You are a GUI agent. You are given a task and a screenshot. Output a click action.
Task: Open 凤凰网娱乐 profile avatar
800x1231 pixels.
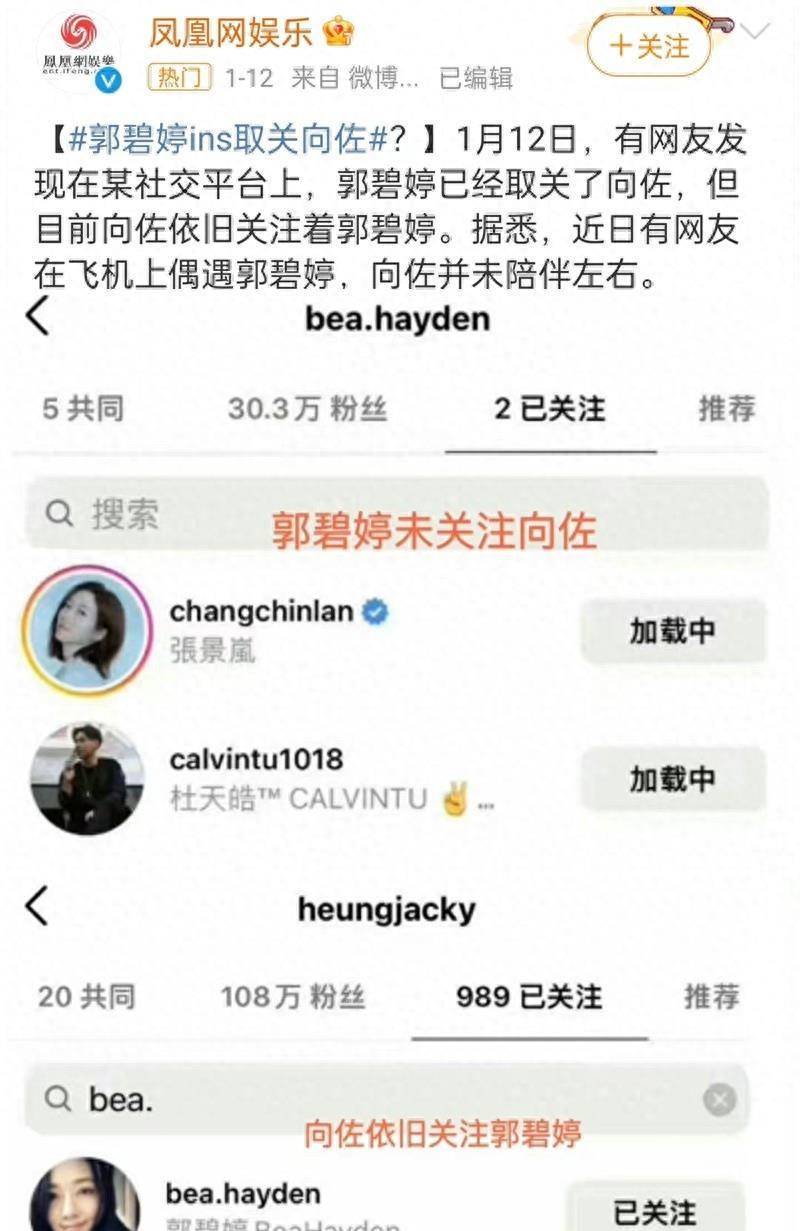[x=76, y=50]
